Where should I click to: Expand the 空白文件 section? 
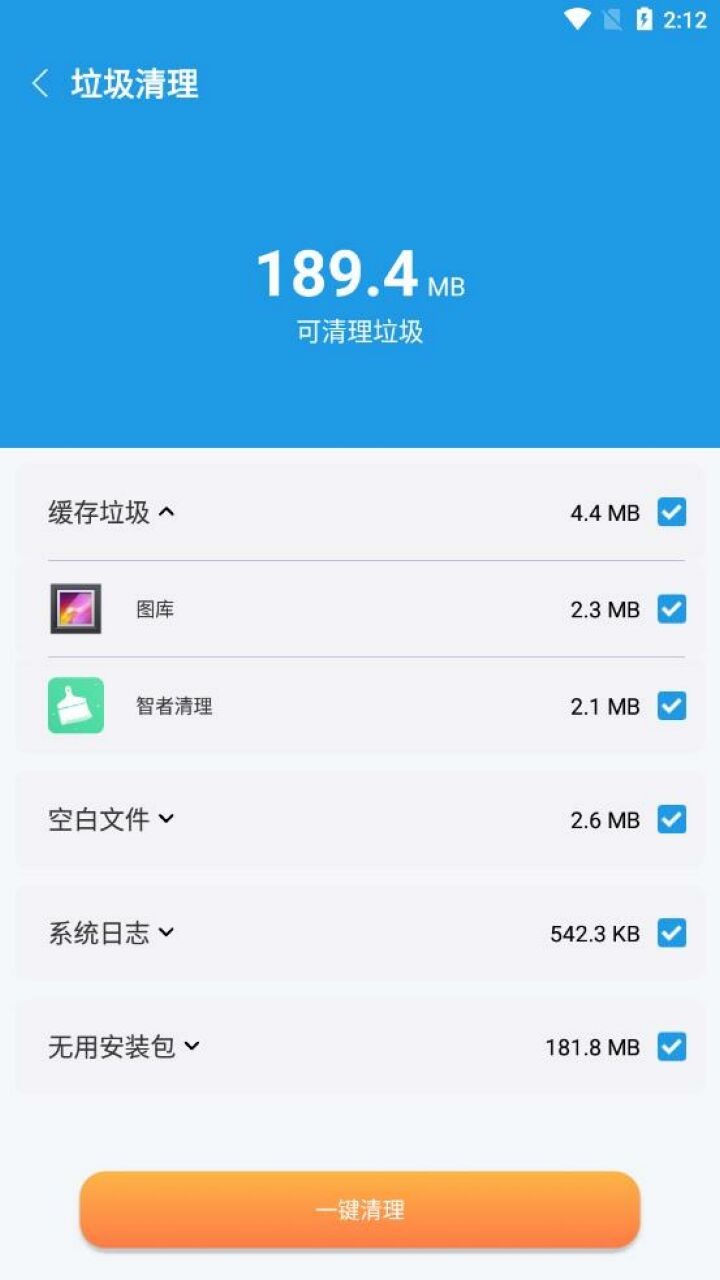click(165, 820)
